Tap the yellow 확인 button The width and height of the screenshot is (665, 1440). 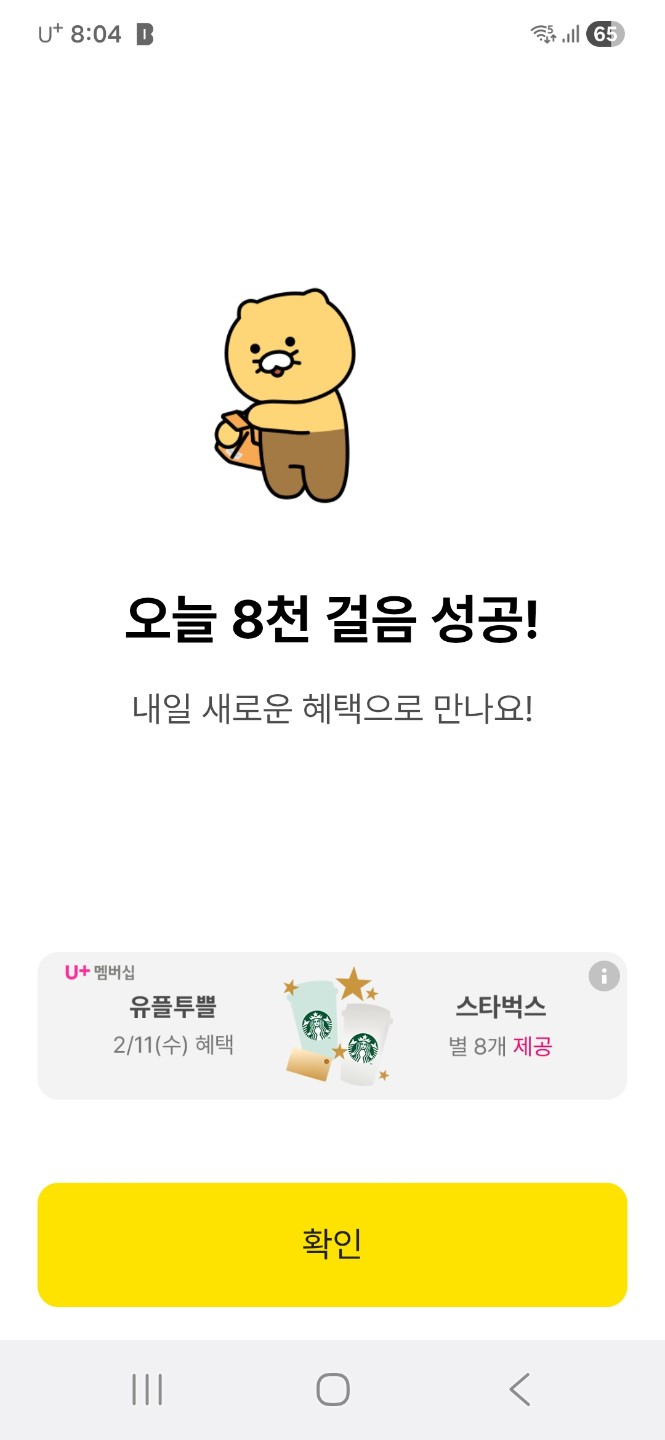(x=332, y=1244)
